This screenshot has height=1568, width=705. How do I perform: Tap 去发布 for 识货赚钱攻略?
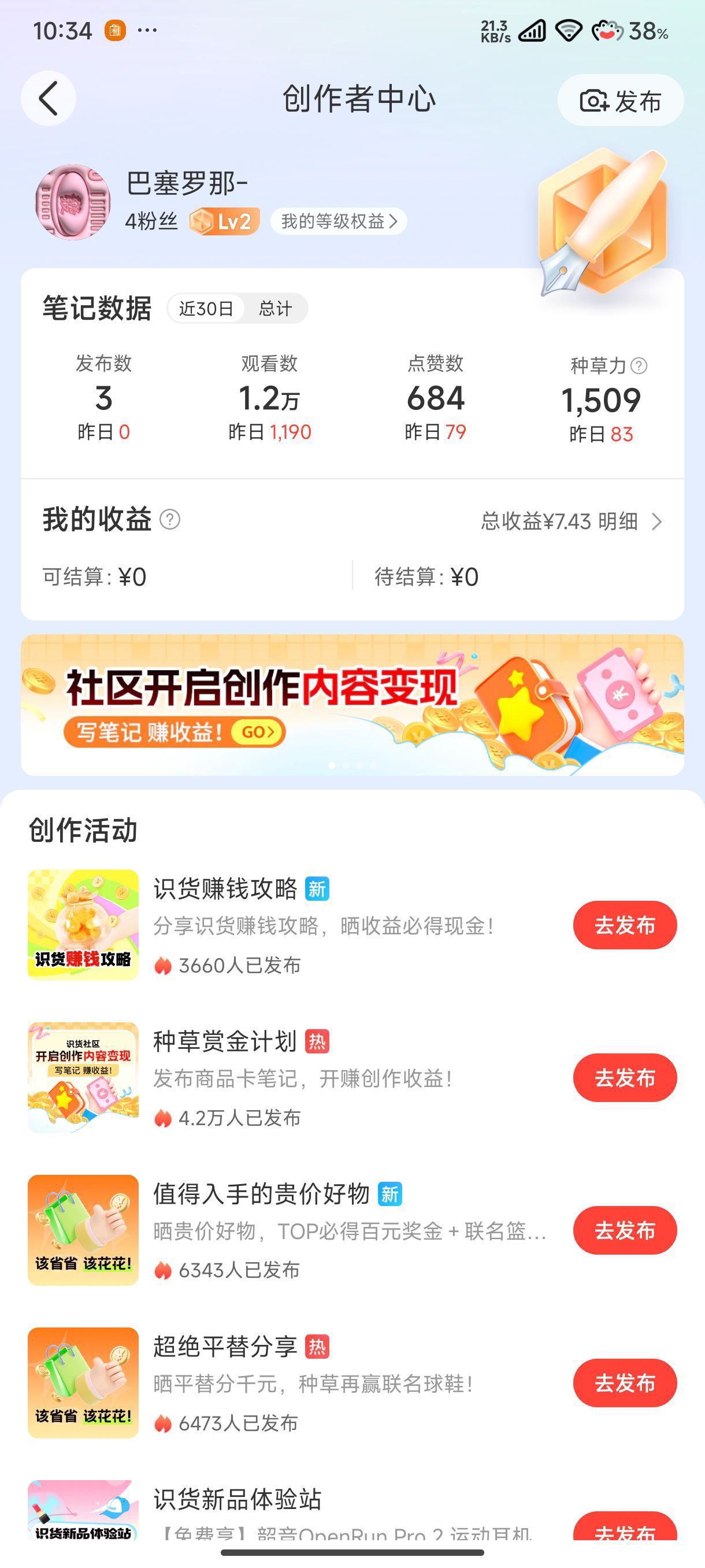625,925
